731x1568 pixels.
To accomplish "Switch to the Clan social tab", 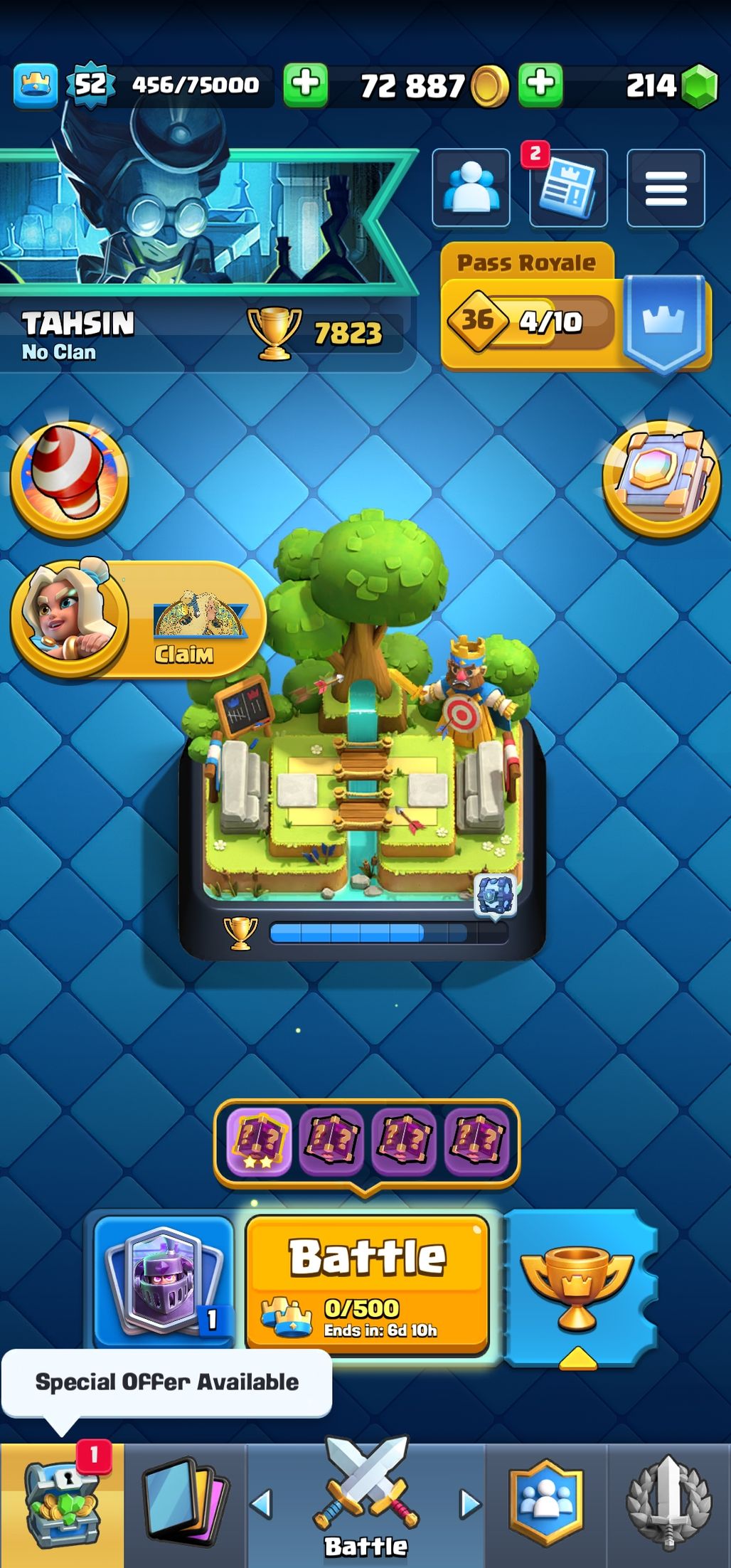I will tap(546, 1505).
